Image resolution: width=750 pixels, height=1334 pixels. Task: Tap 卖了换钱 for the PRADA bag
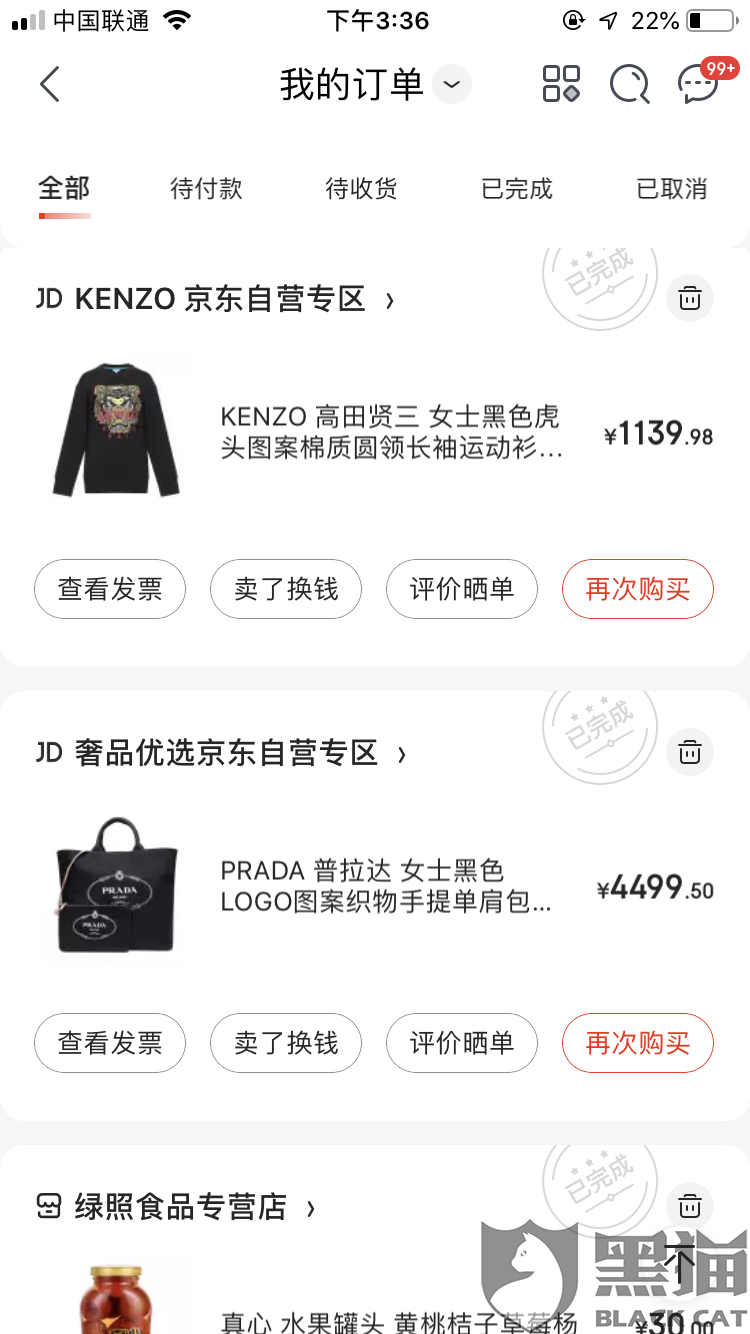pyautogui.click(x=286, y=1043)
